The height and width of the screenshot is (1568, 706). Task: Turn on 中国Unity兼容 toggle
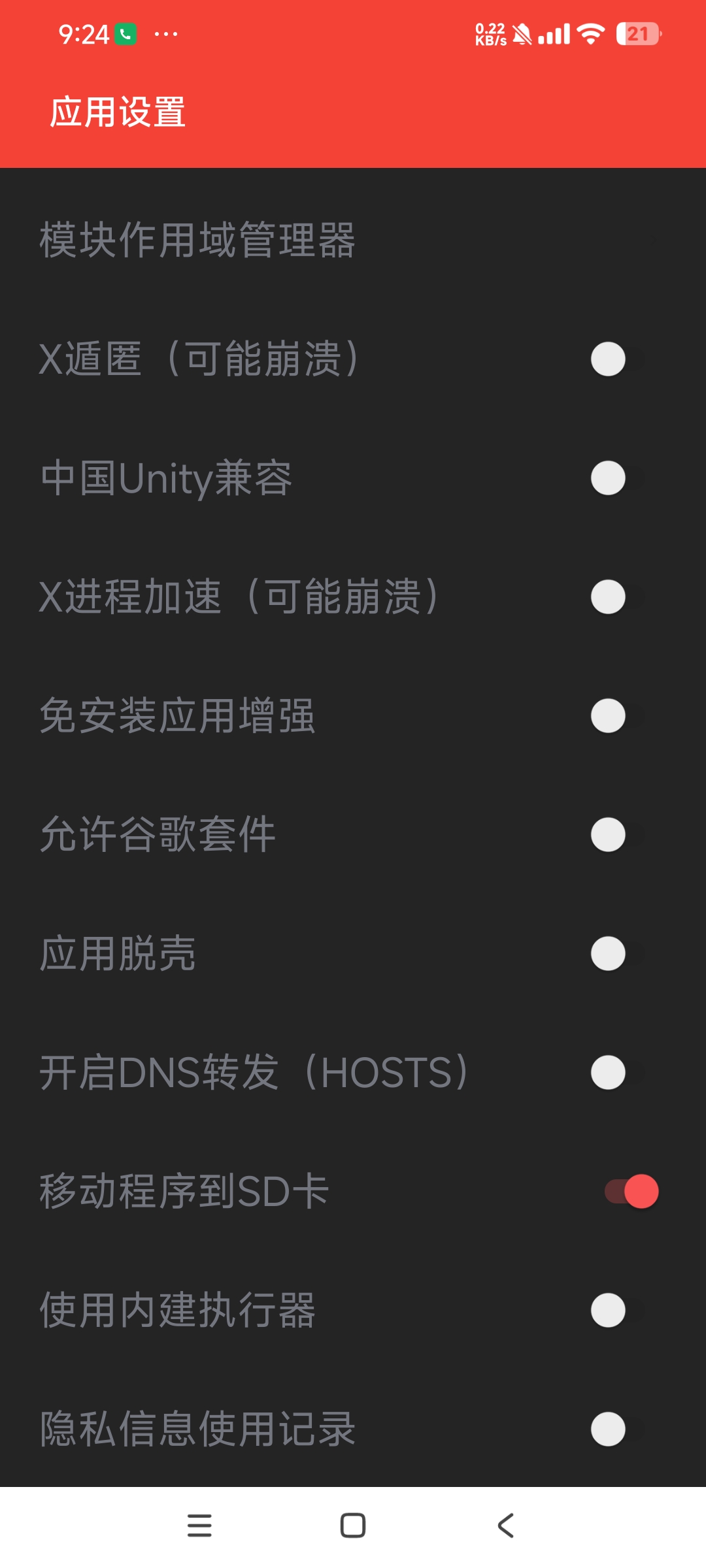click(617, 478)
